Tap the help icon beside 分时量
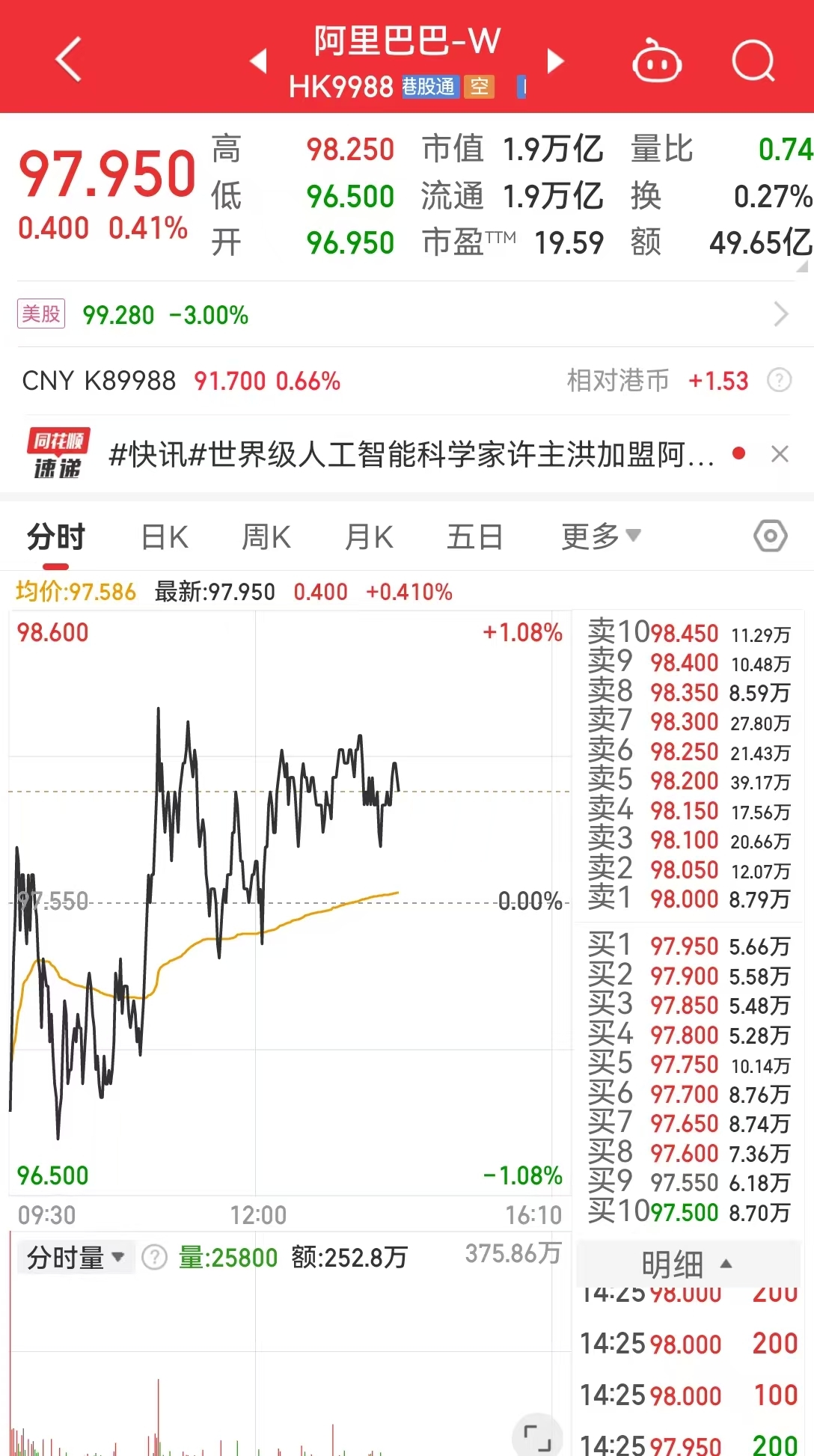The height and width of the screenshot is (1456, 814). [x=154, y=1258]
